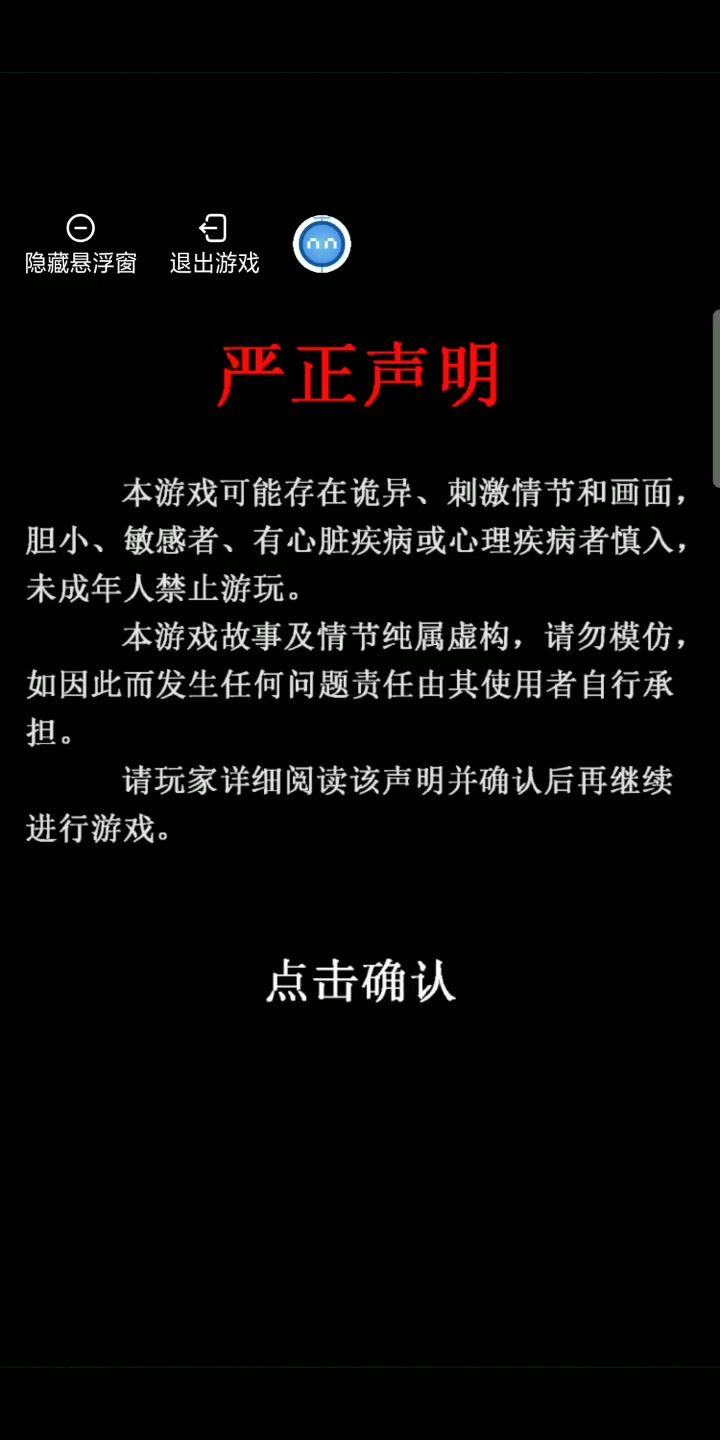The width and height of the screenshot is (720, 1440).
Task: Hide the floating window via 隐藏悬浮窗
Action: 81,244
